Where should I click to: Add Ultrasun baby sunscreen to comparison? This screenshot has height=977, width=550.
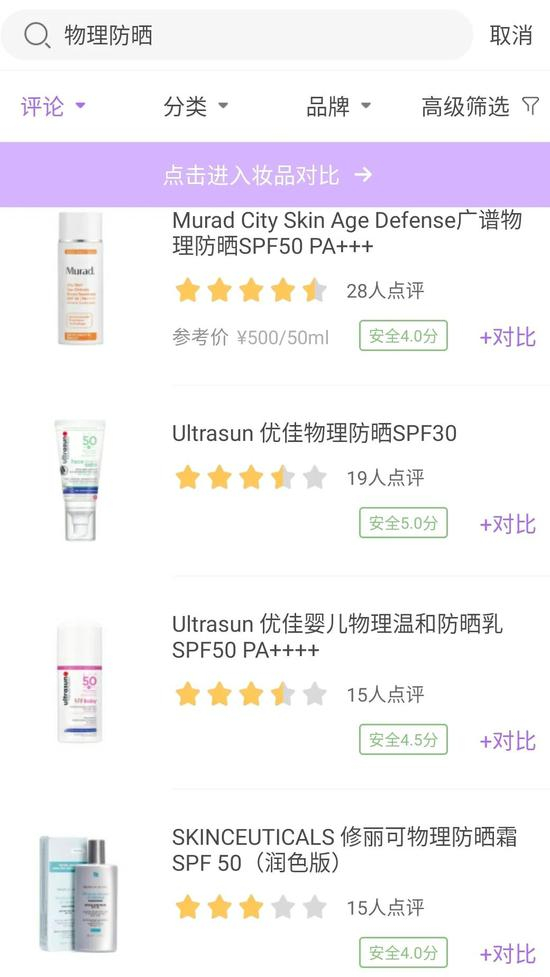508,741
